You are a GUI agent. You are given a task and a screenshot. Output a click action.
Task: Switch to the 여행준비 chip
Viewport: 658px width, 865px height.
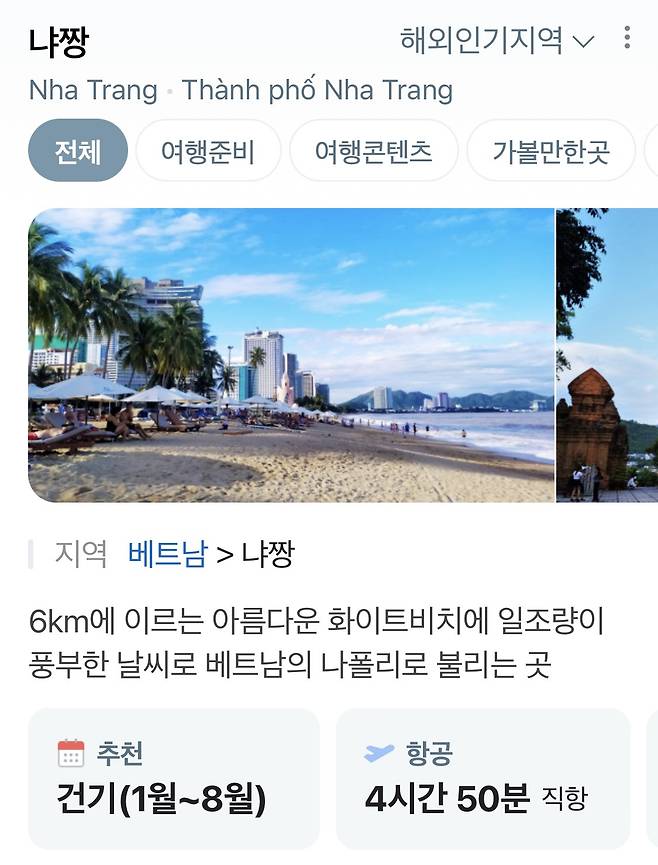[208, 151]
